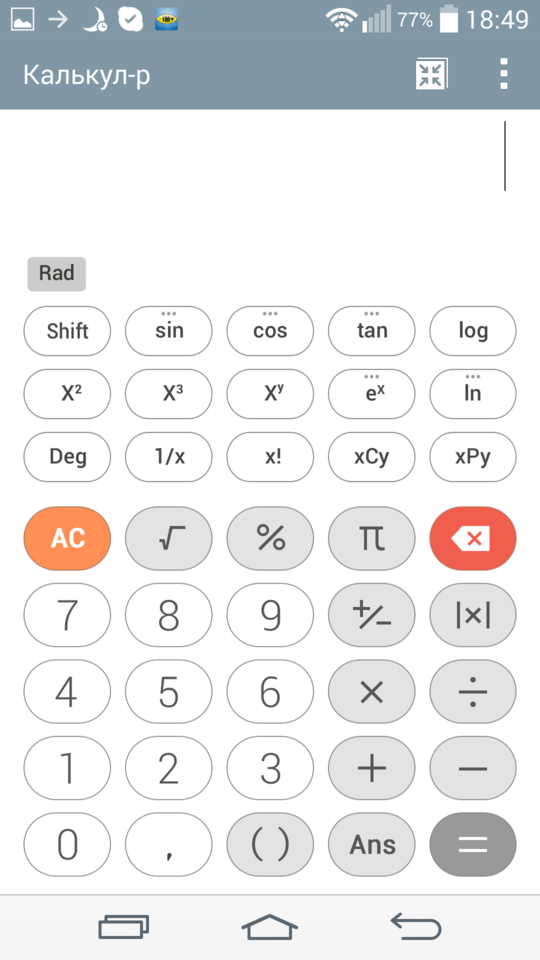Viewport: 540px width, 960px height.
Task: Open the overflow menu
Action: pos(503,75)
